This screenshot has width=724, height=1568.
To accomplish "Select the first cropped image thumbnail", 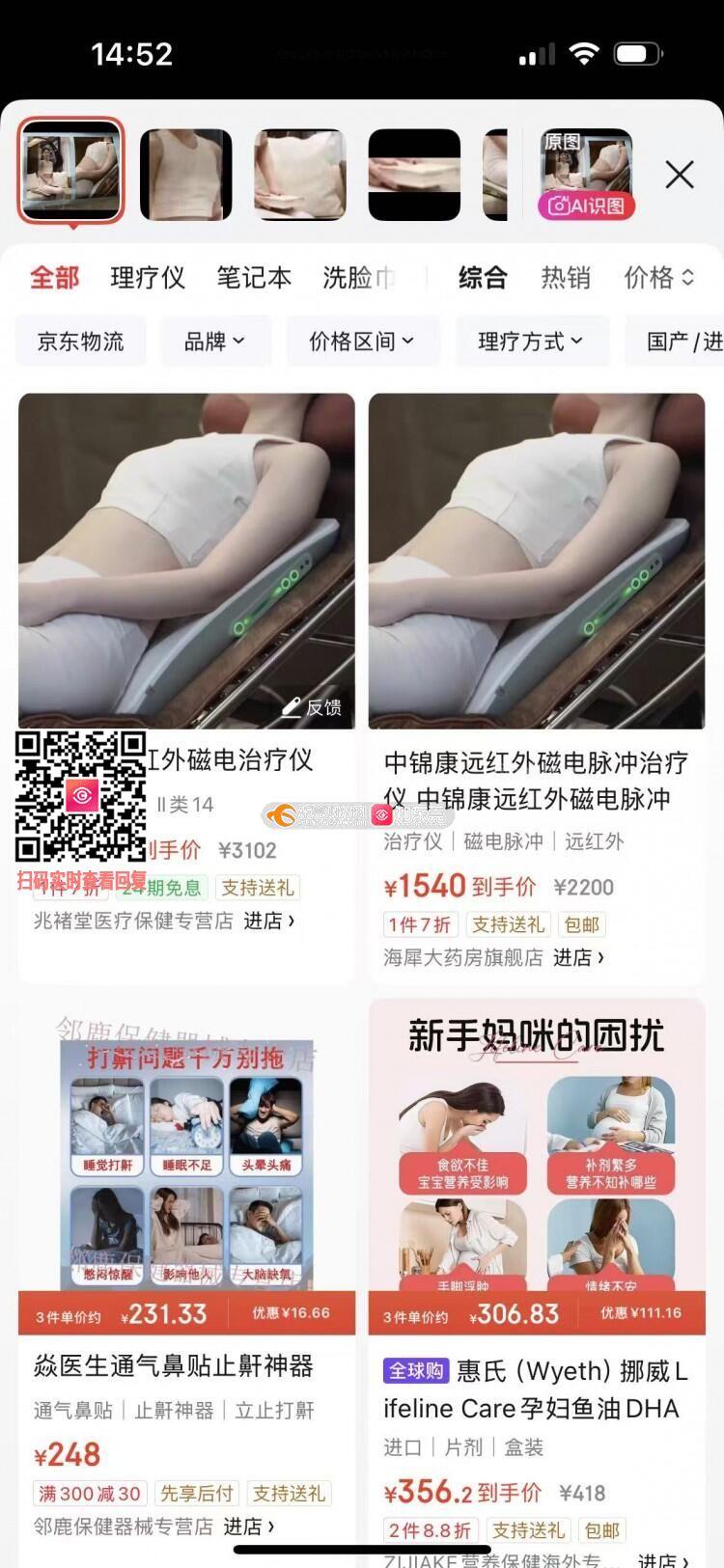I will [72, 172].
